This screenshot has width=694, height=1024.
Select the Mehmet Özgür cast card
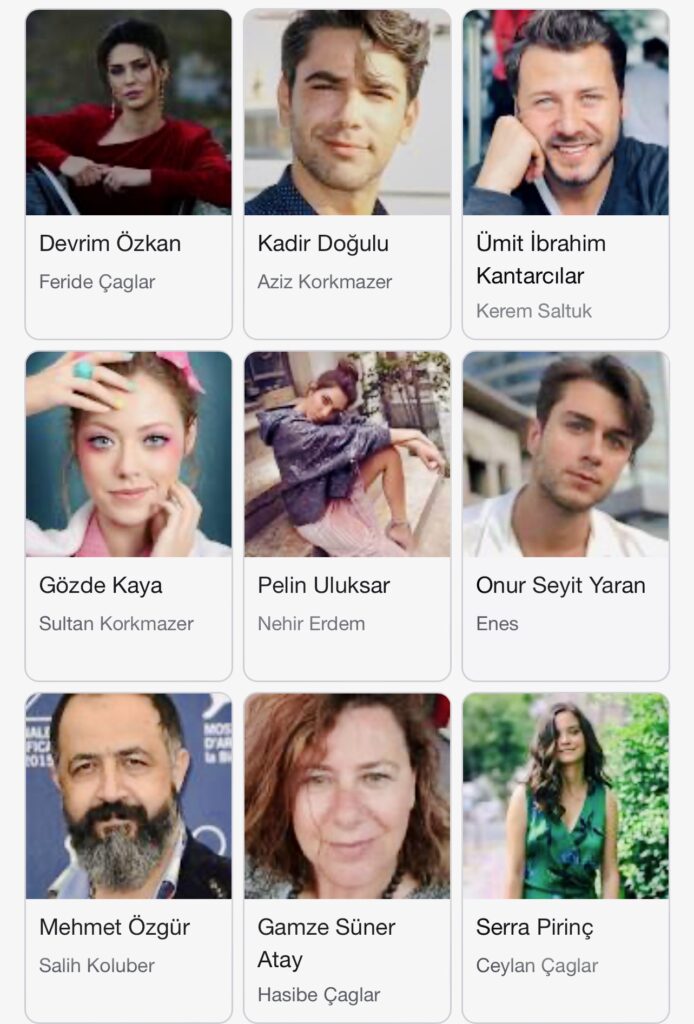128,858
